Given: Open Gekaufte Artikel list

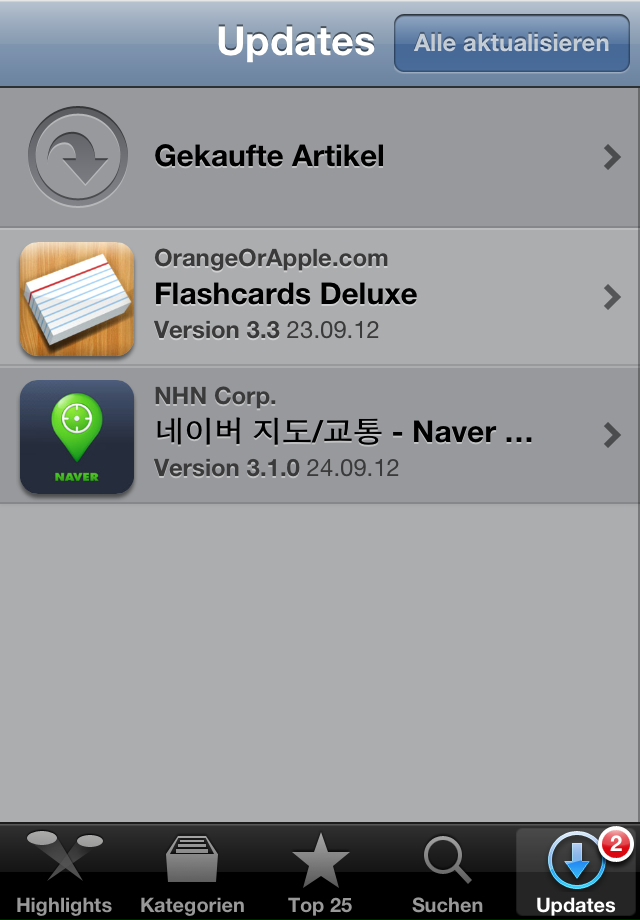Looking at the screenshot, I should tap(320, 157).
